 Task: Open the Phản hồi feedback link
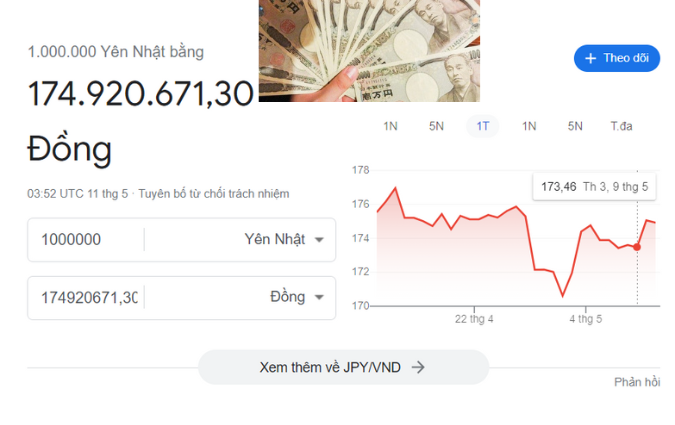point(637,382)
